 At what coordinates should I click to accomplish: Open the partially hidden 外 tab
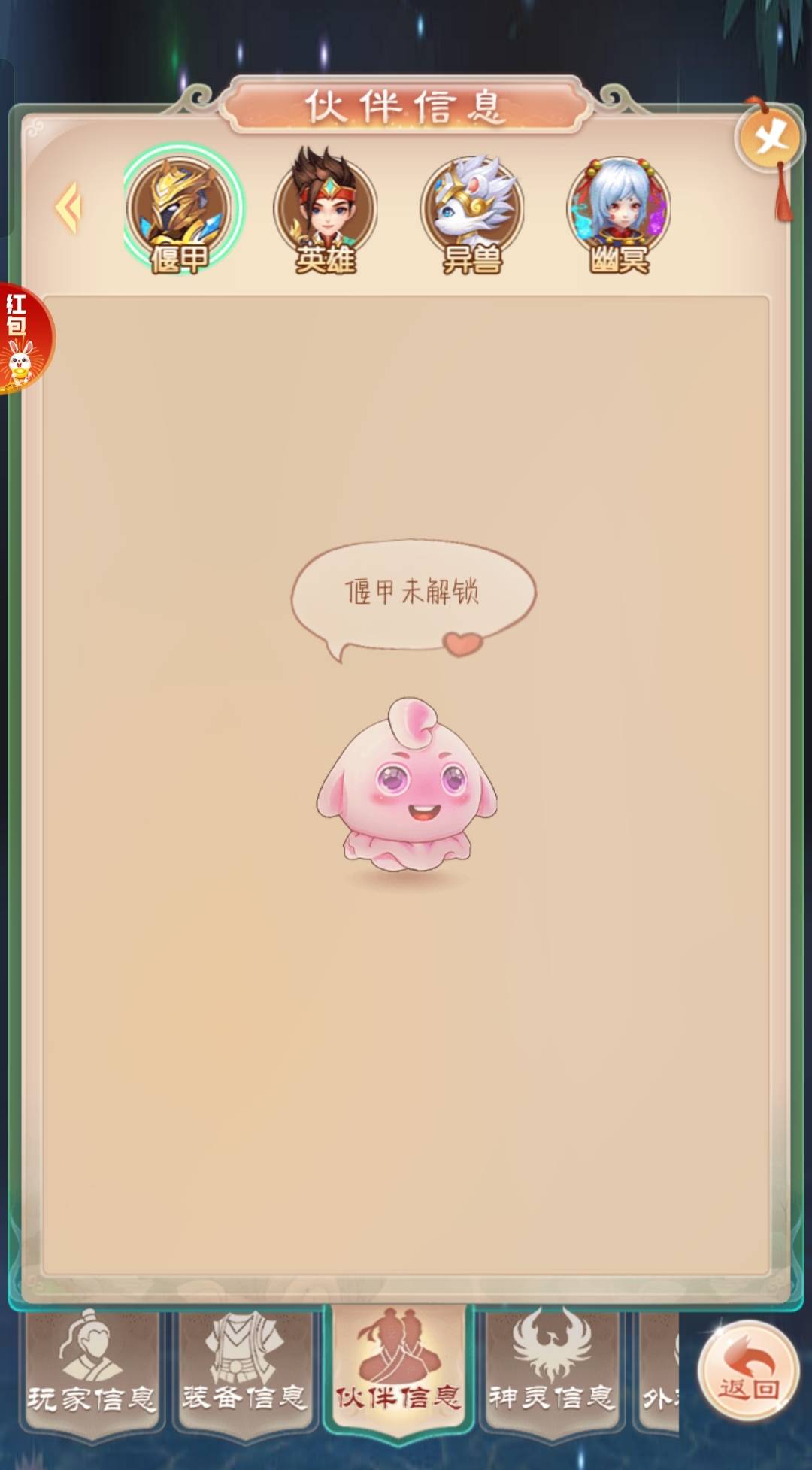pos(659,1374)
